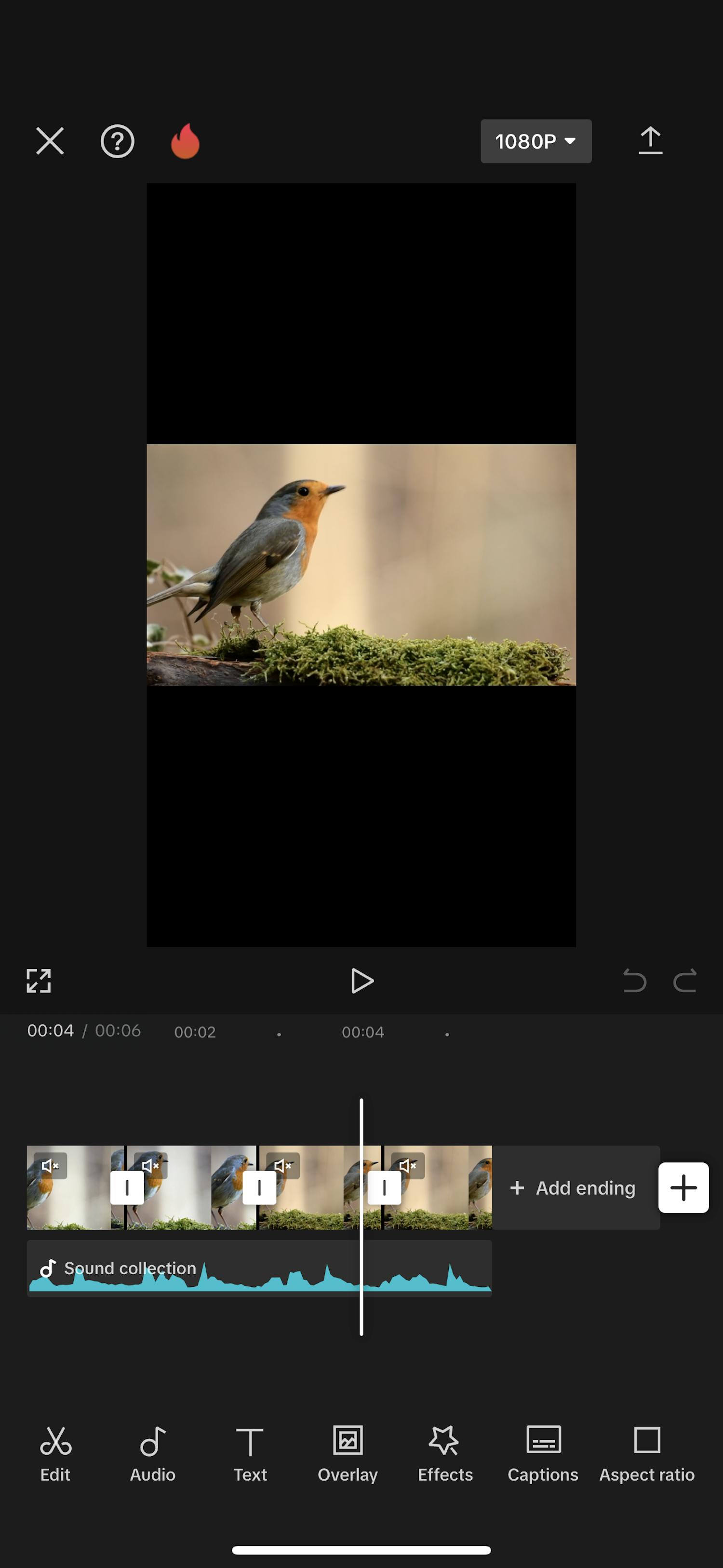Expand the preview to fullscreen
The width and height of the screenshot is (723, 1568).
39,981
